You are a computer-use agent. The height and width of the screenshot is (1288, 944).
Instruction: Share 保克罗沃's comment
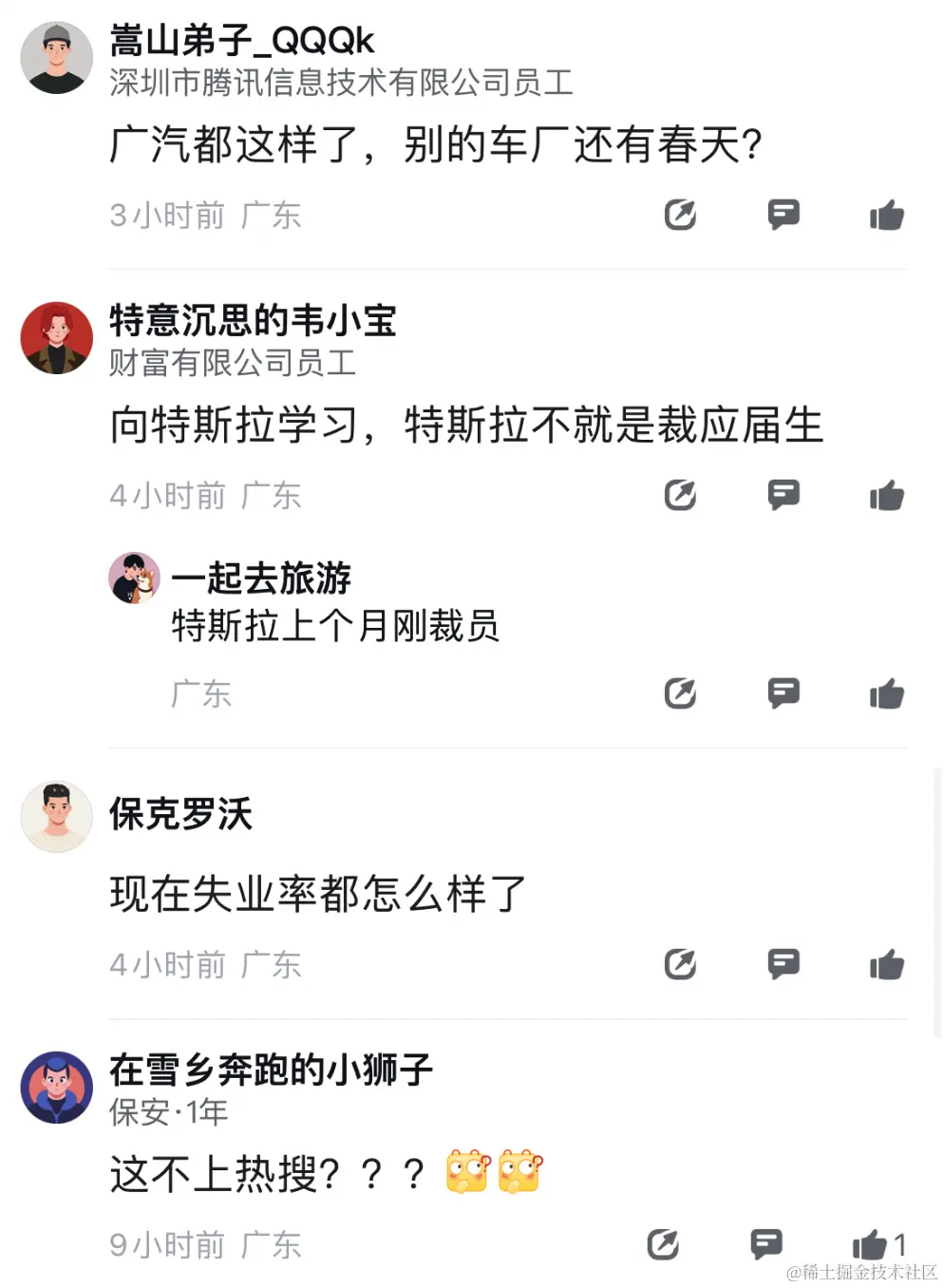point(680,964)
